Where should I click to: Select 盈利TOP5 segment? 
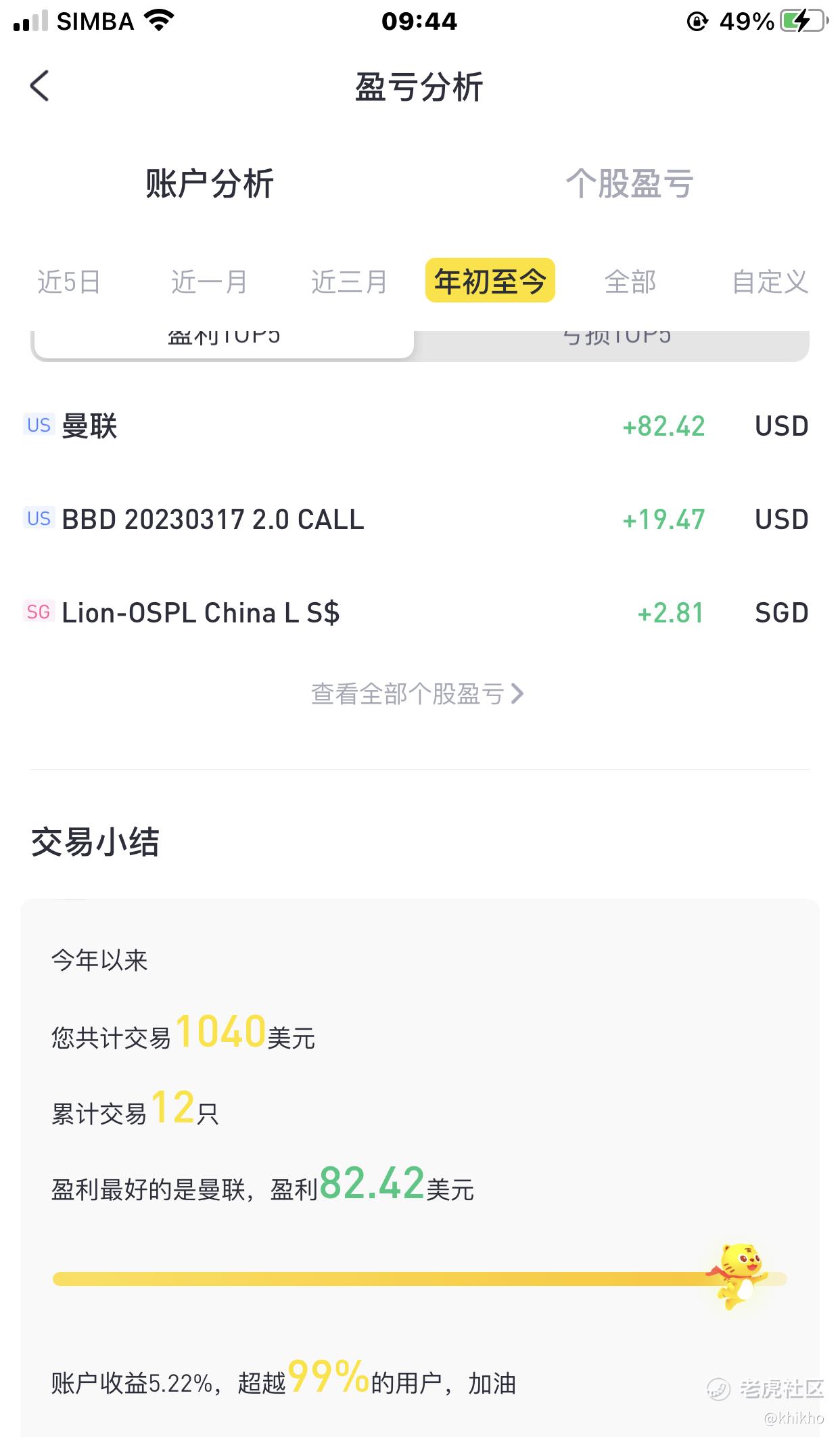pos(224,344)
